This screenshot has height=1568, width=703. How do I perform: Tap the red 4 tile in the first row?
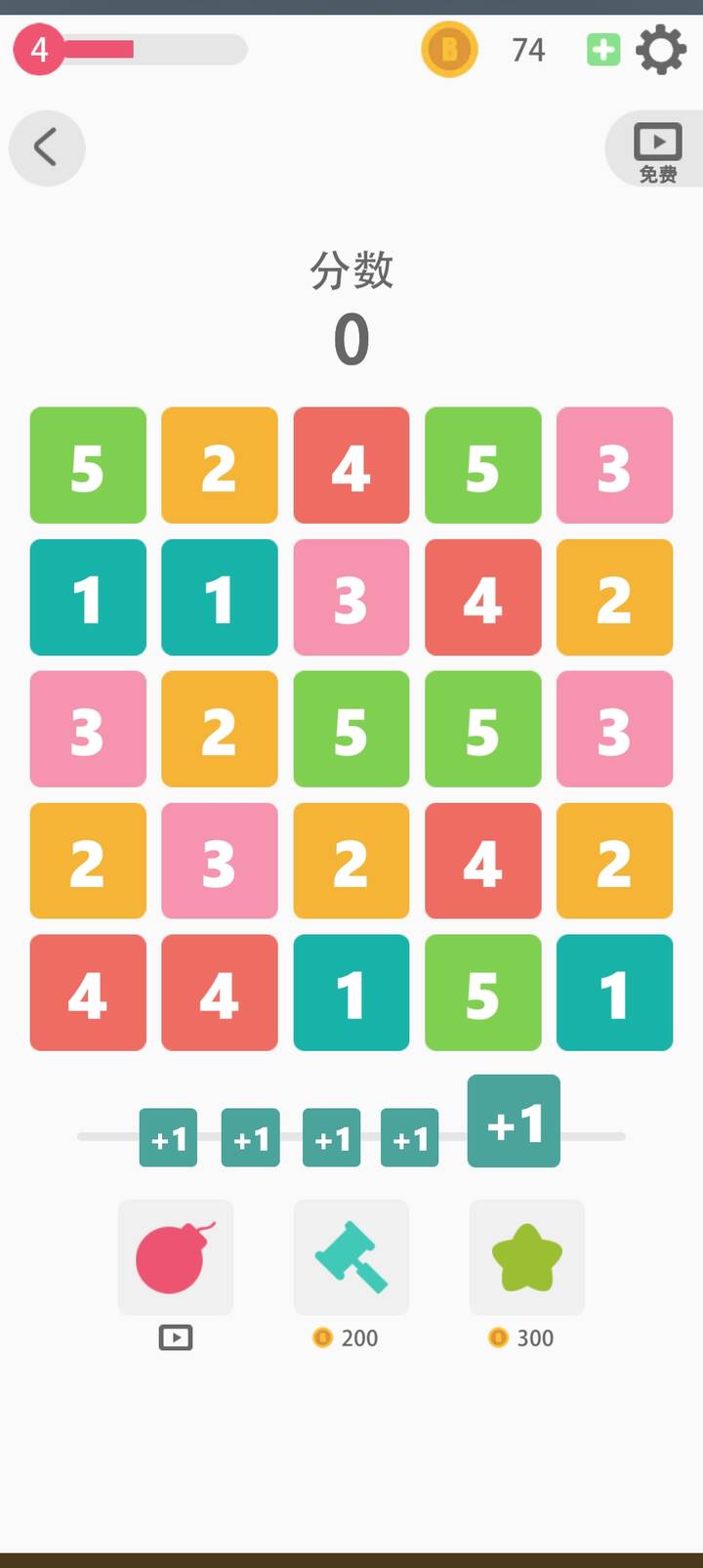click(x=351, y=465)
